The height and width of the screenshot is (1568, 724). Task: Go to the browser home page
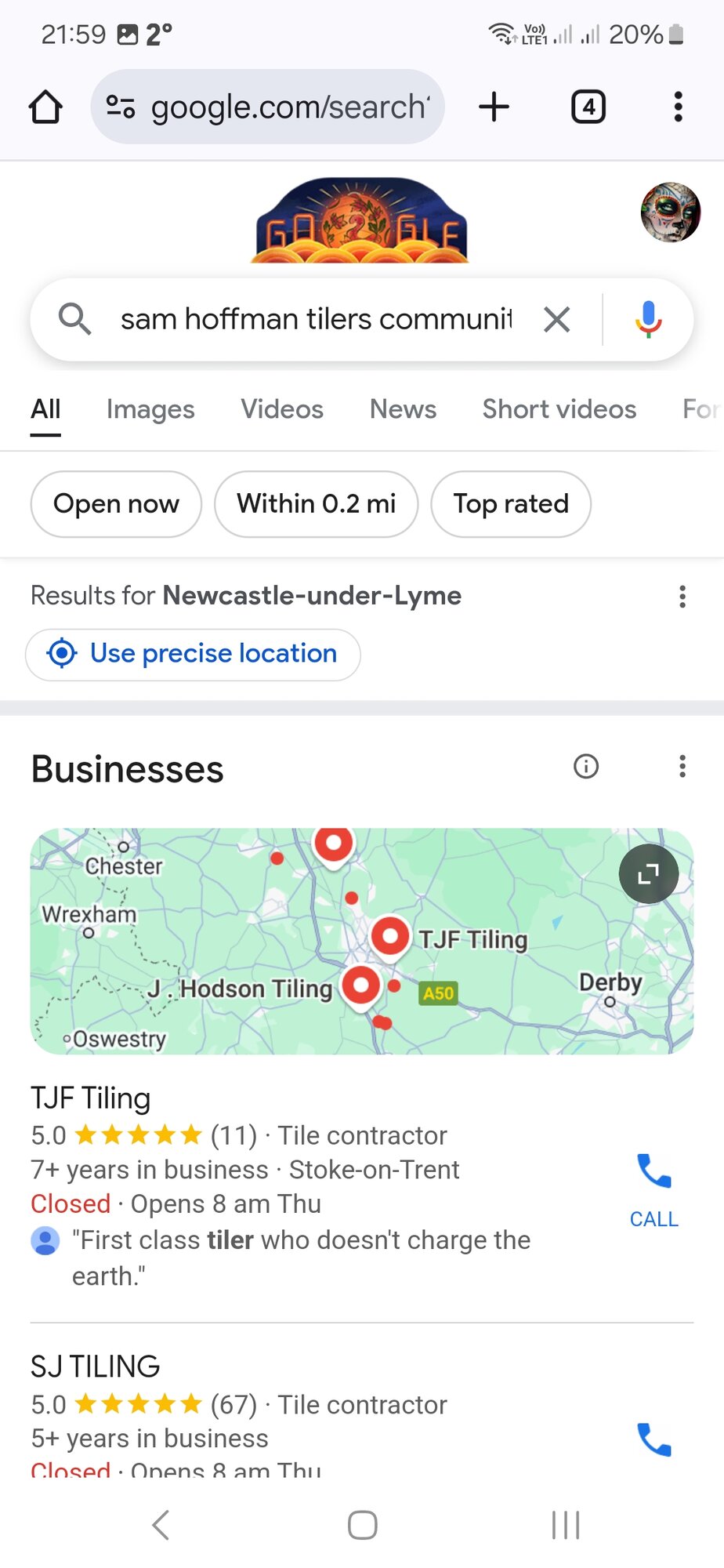click(x=45, y=107)
